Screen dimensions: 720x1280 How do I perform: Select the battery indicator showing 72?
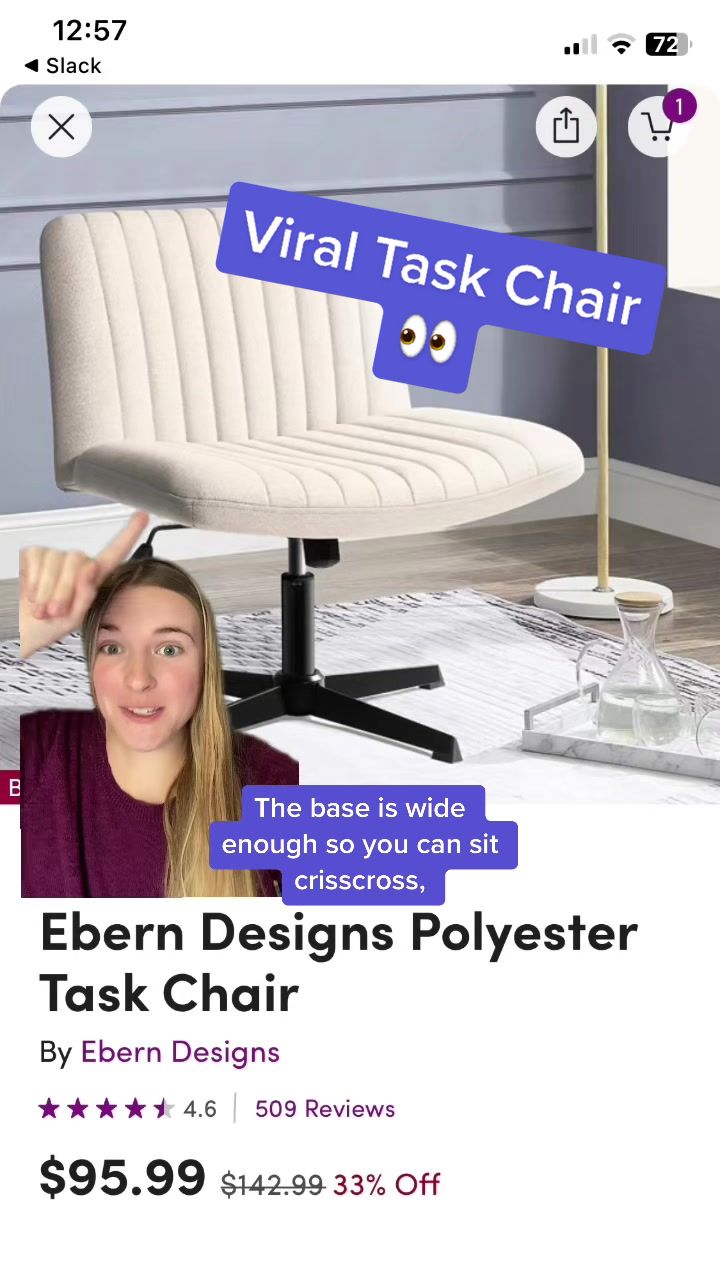(x=667, y=45)
